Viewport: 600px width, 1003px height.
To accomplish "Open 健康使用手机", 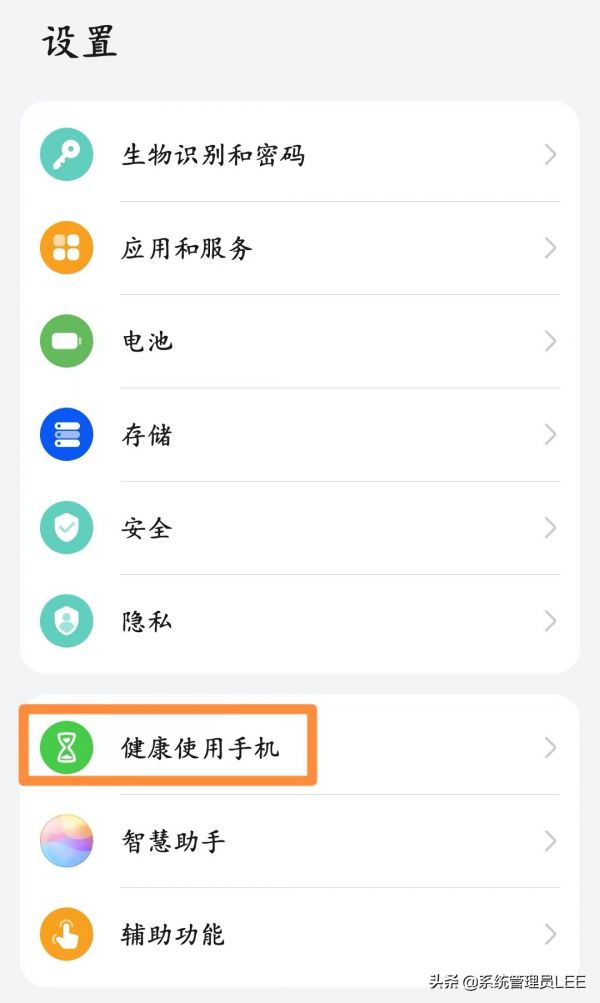I will tap(299, 747).
